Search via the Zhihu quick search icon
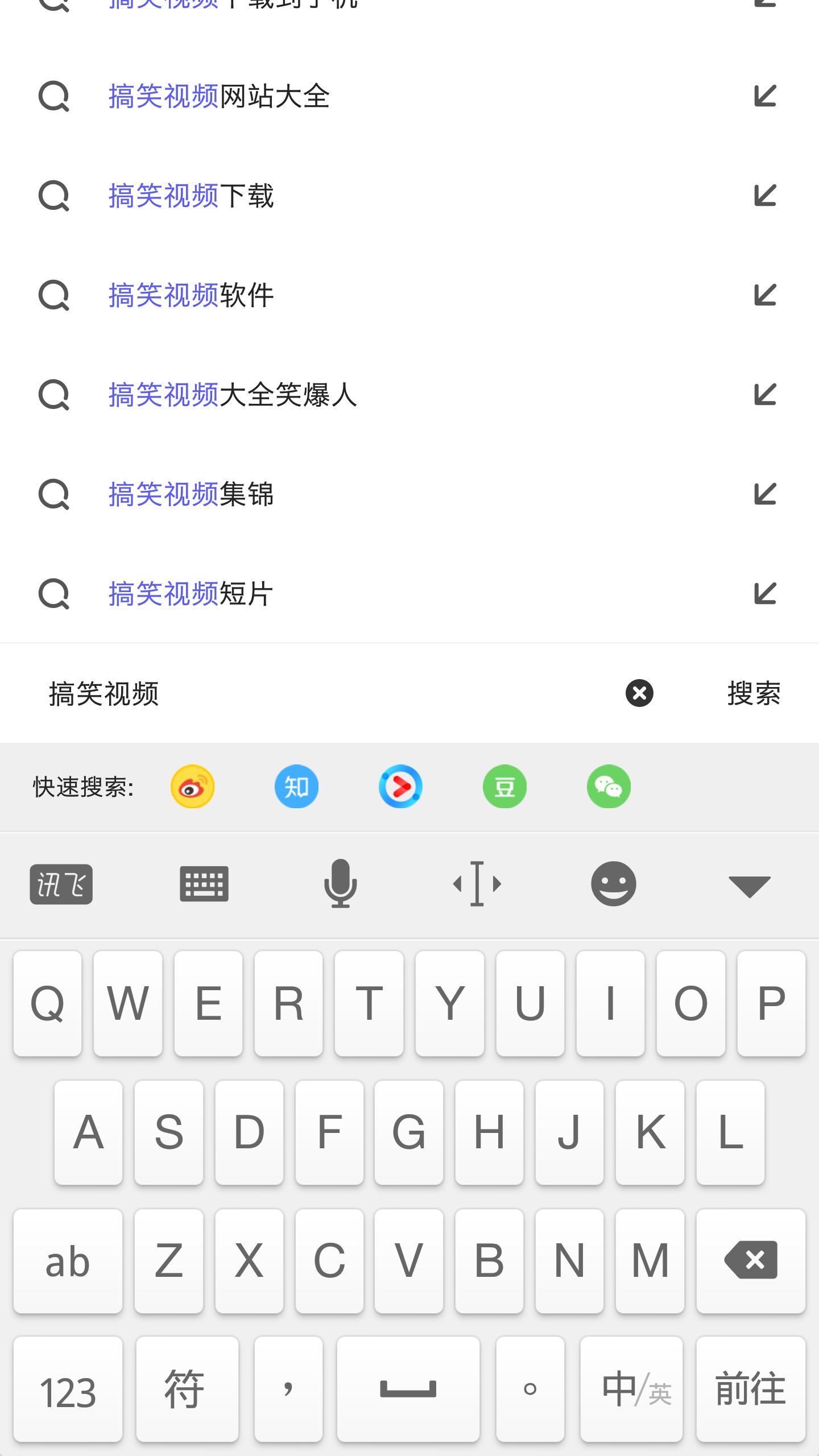 coord(296,787)
